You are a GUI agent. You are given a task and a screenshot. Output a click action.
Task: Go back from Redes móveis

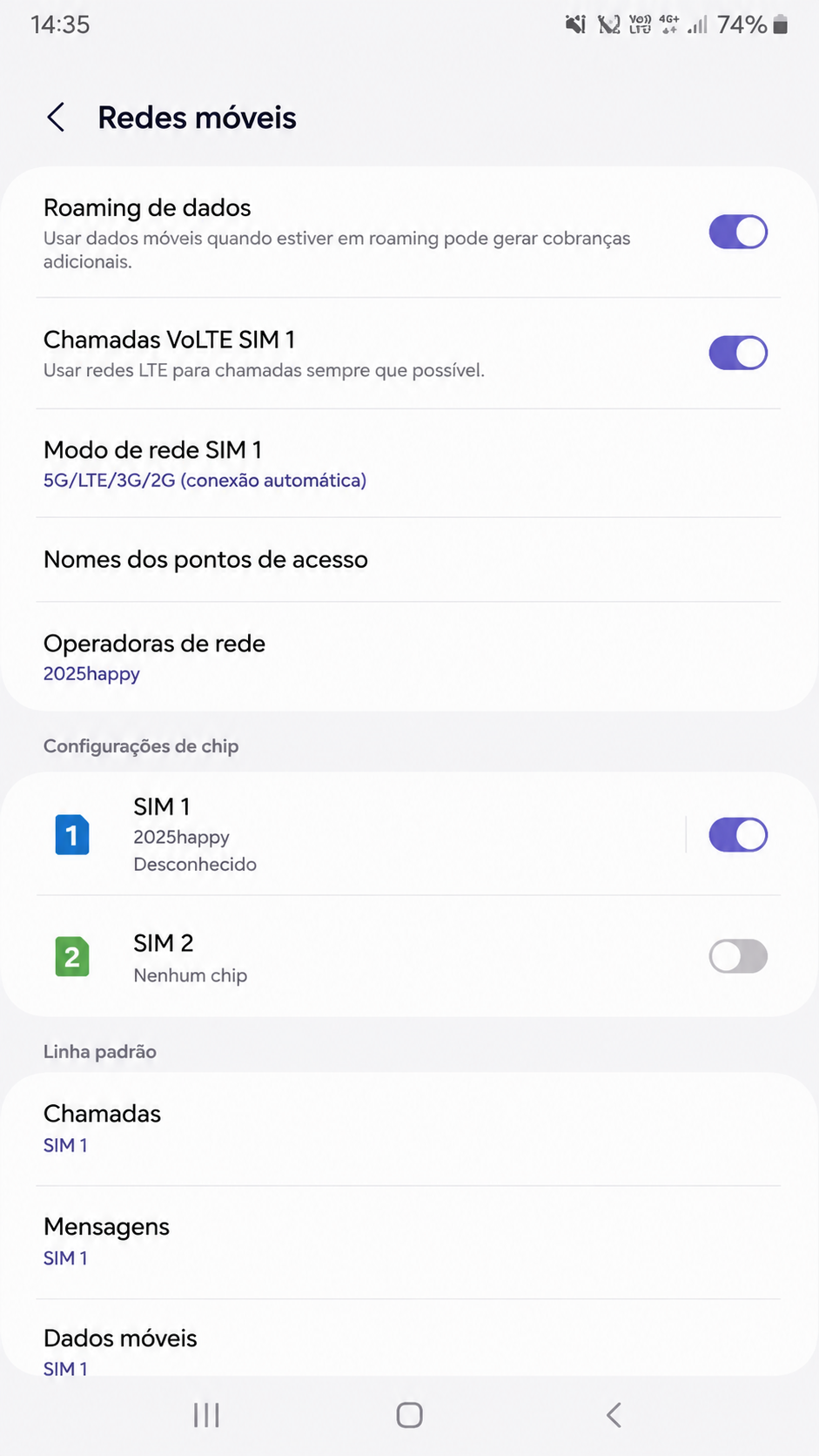(56, 118)
